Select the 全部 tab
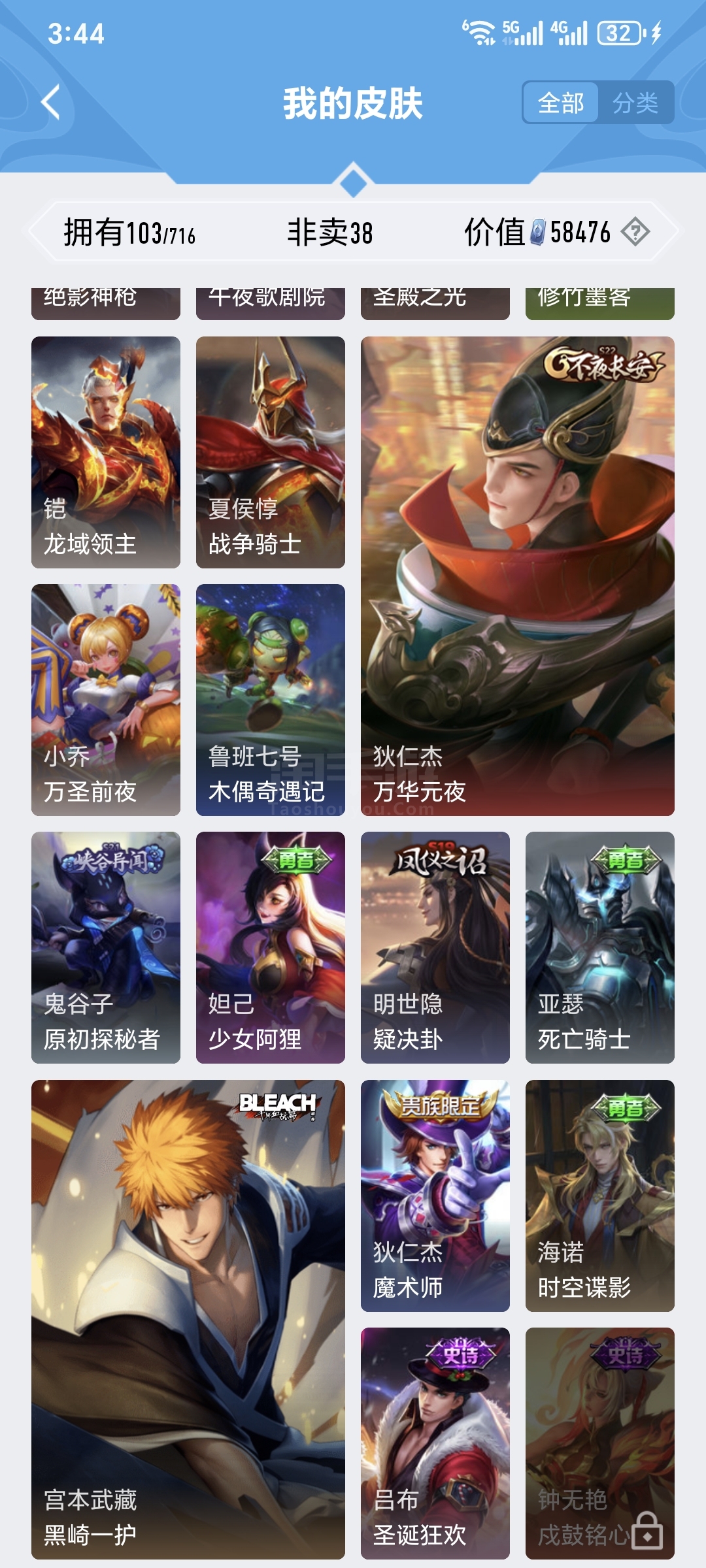 pyautogui.click(x=561, y=103)
